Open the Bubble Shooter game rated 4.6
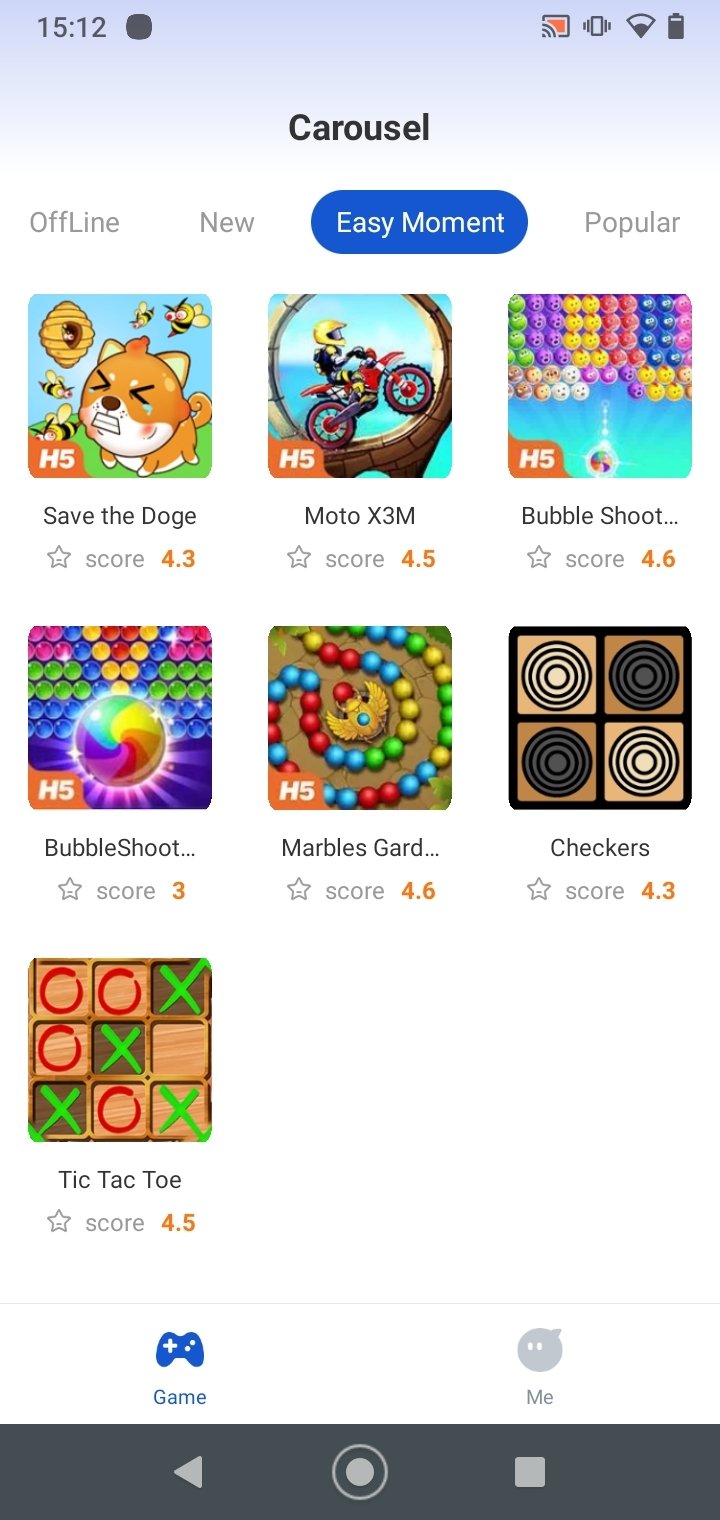720x1520 pixels. pyautogui.click(x=600, y=386)
